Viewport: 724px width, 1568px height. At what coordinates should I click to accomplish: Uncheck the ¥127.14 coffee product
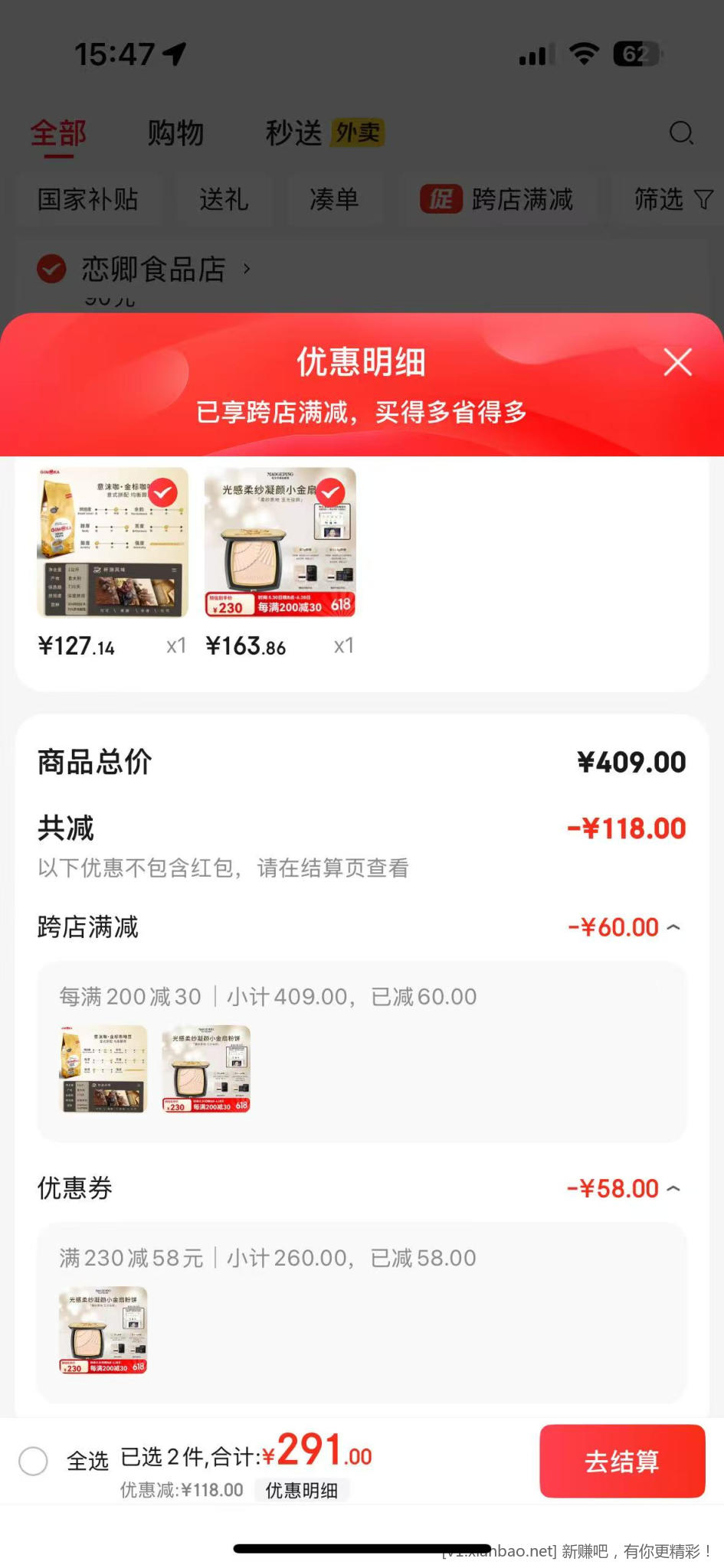162,493
